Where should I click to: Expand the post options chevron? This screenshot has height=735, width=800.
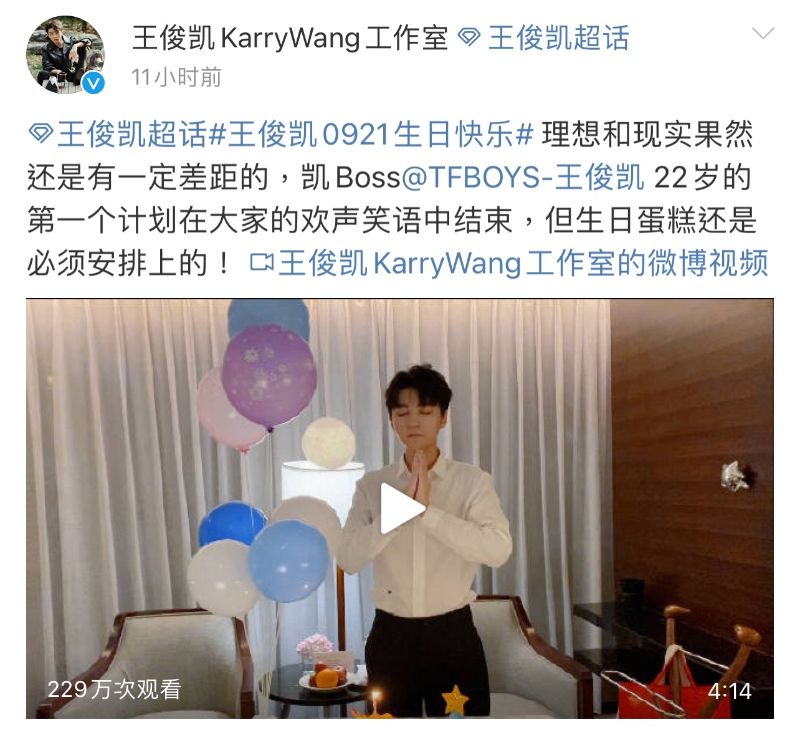coord(763,35)
